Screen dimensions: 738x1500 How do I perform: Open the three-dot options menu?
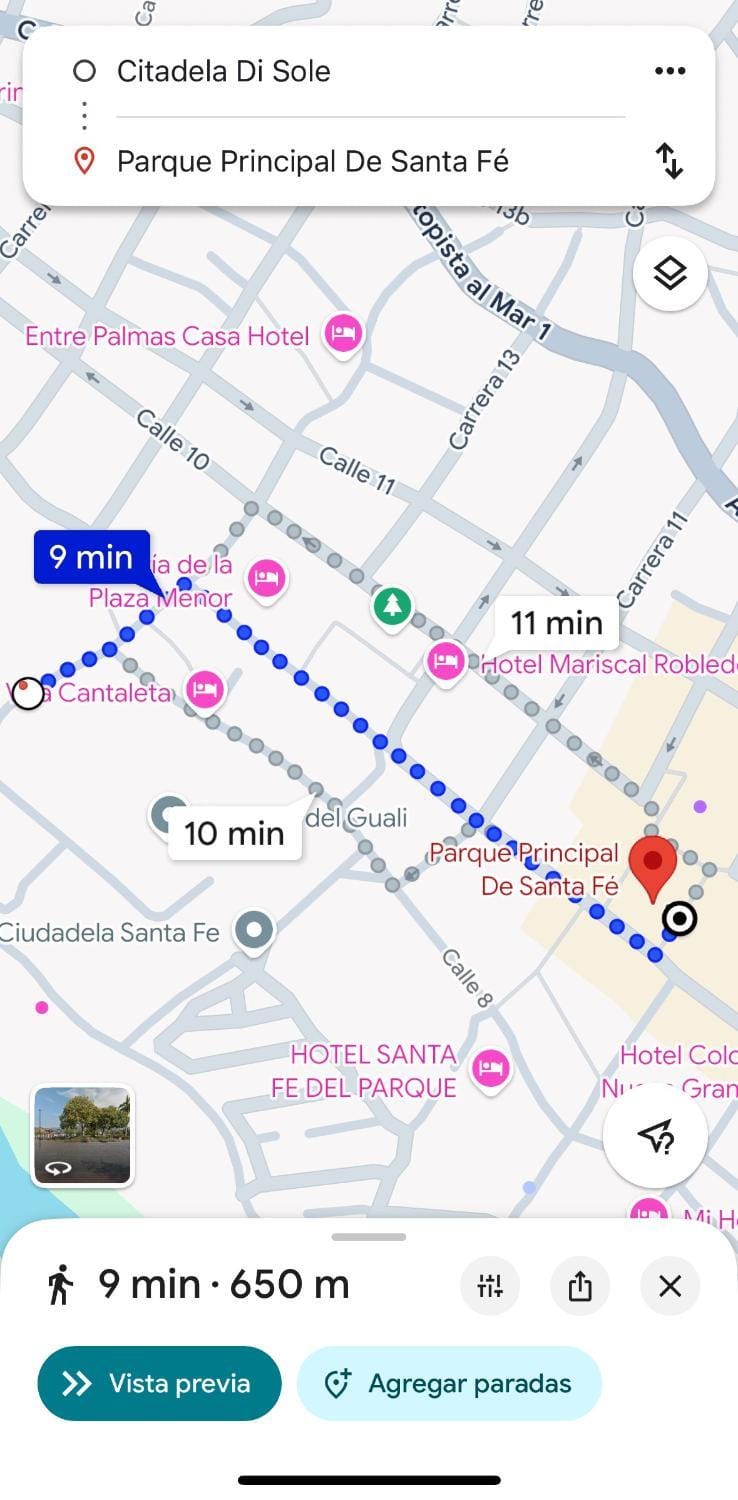(669, 71)
